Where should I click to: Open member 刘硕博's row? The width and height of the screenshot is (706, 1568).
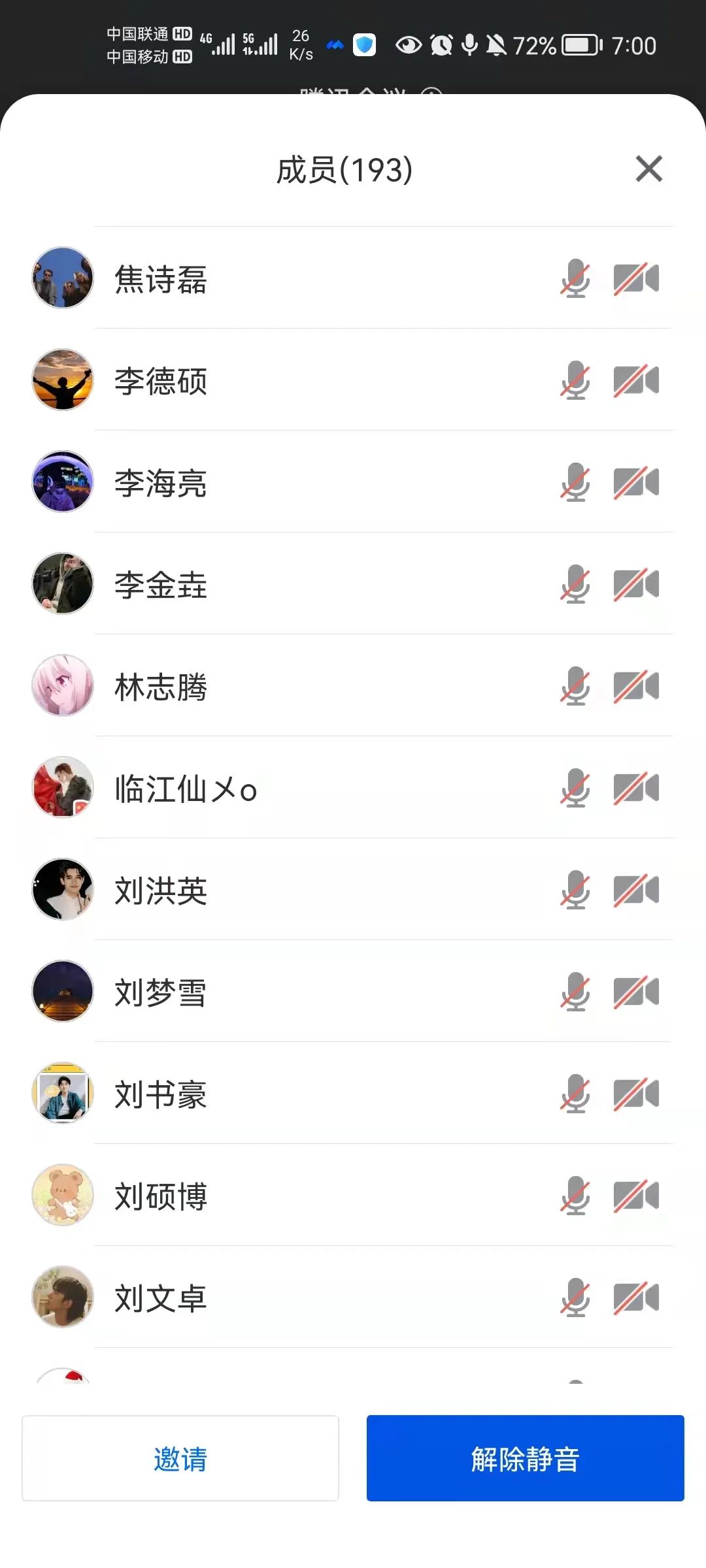(x=161, y=1196)
